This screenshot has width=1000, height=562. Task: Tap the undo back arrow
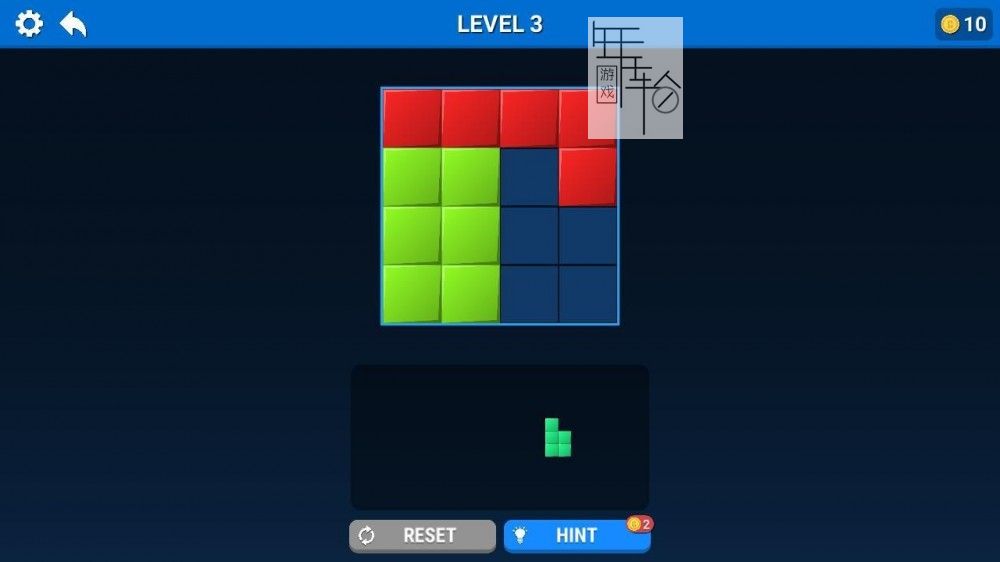73,24
